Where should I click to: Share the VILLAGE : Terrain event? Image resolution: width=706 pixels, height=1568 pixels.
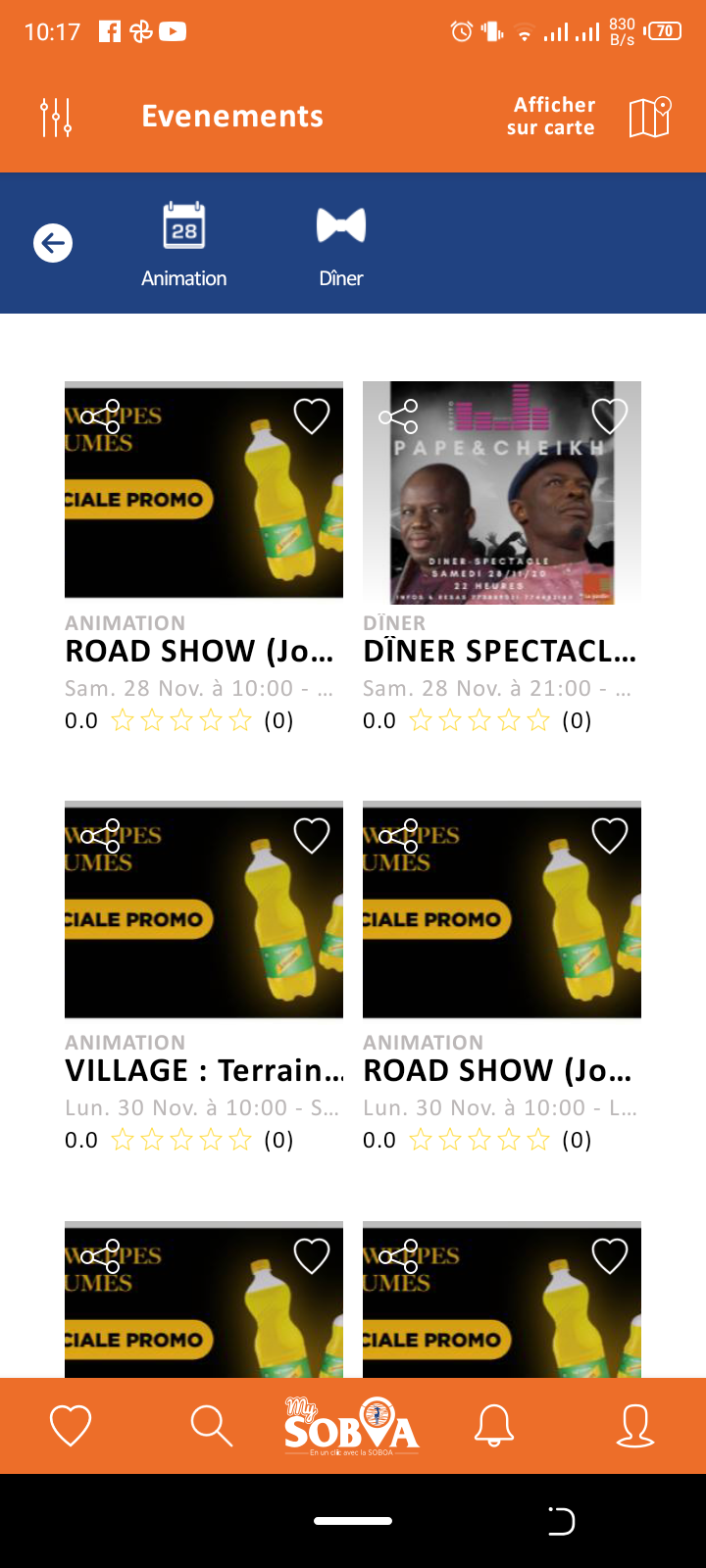click(x=100, y=836)
